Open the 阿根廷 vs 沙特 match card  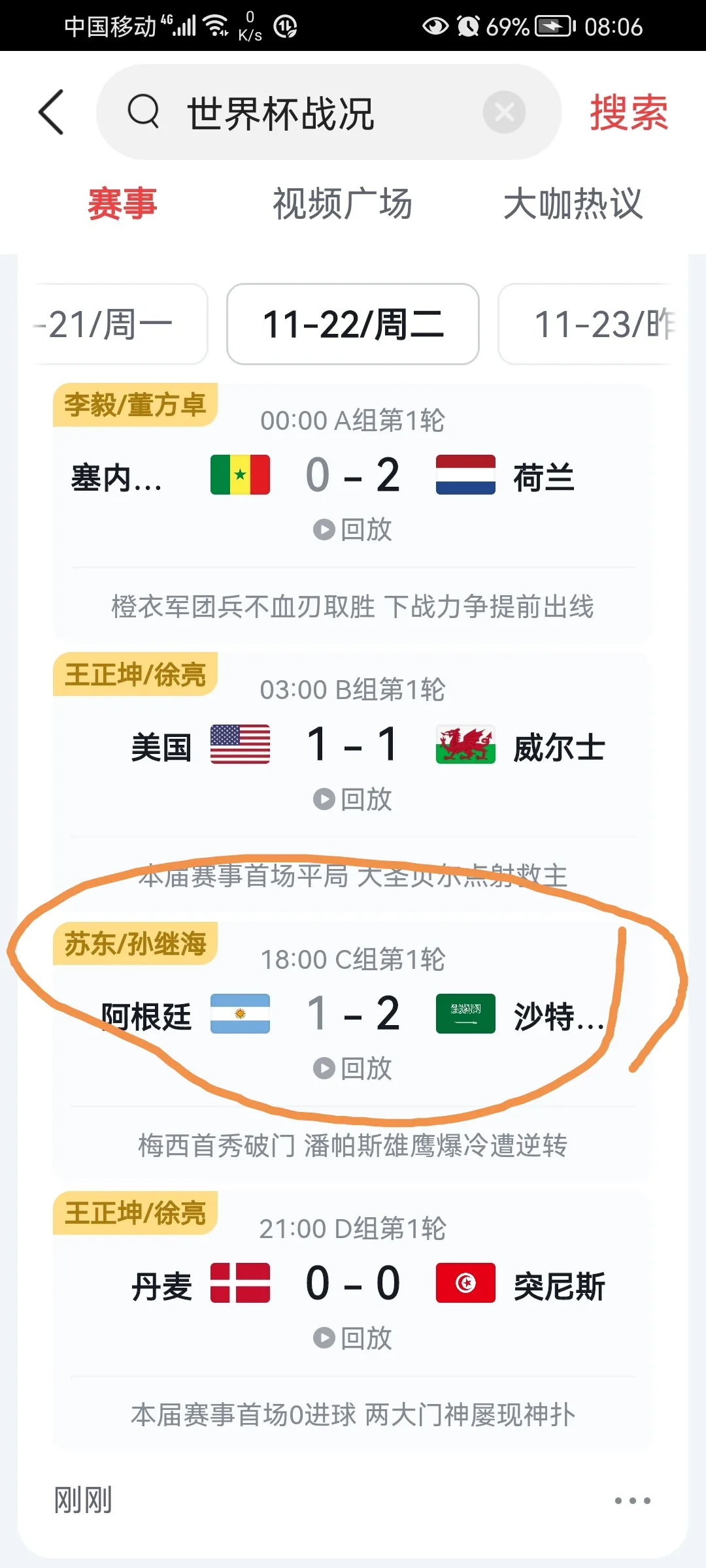[x=353, y=1014]
